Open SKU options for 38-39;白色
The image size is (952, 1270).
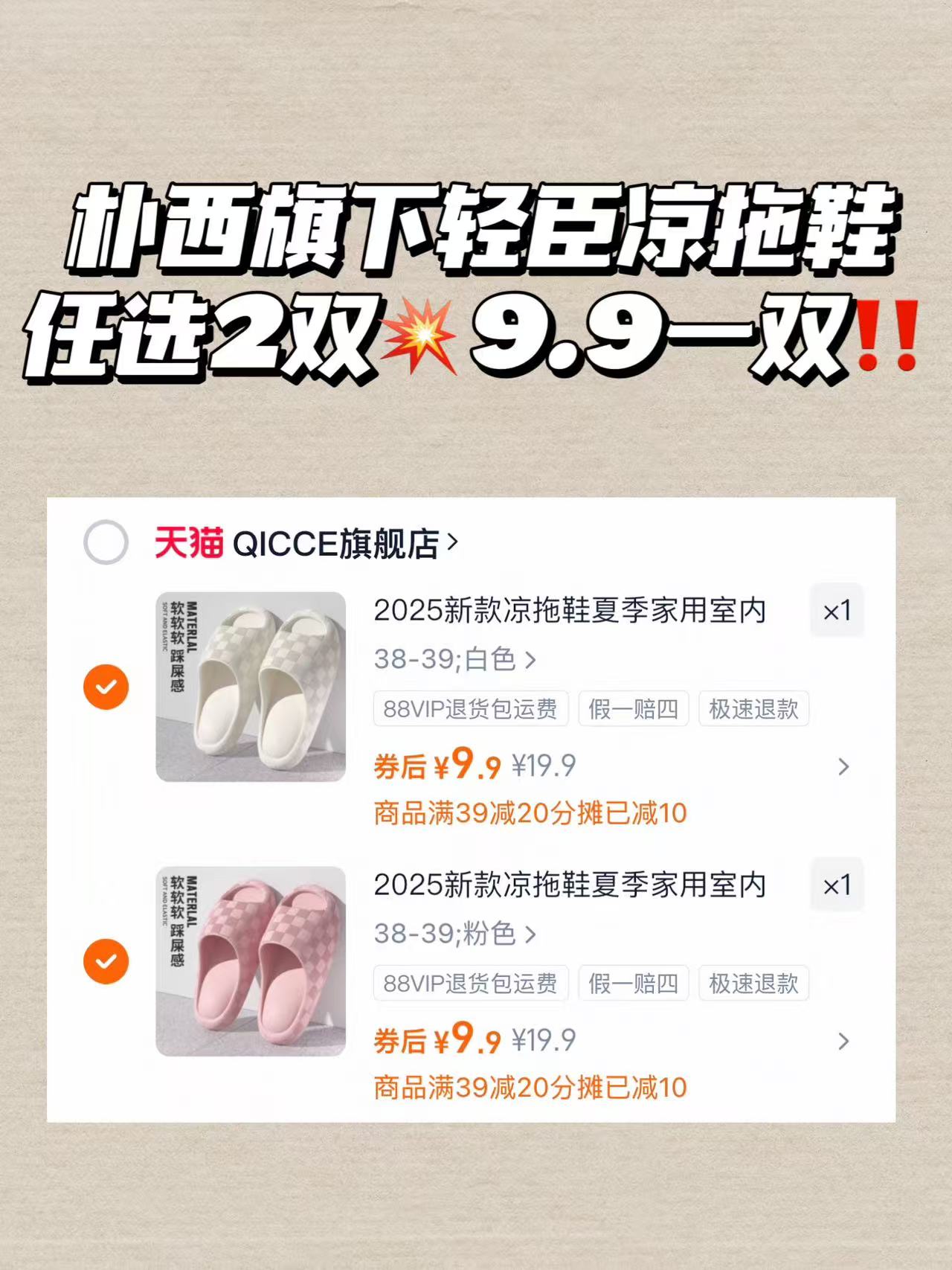[454, 658]
